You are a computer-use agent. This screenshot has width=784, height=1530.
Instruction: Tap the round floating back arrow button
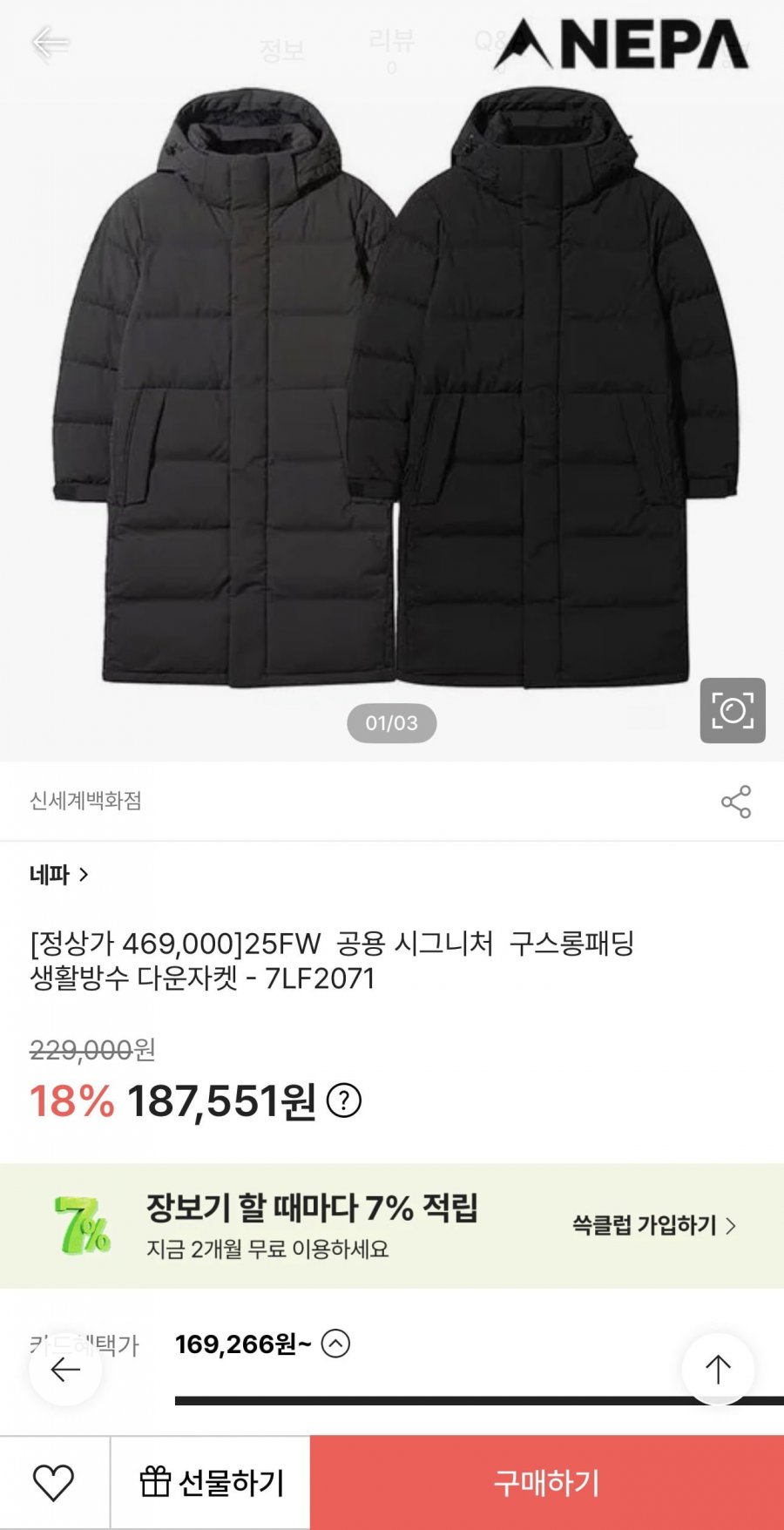click(x=65, y=1369)
